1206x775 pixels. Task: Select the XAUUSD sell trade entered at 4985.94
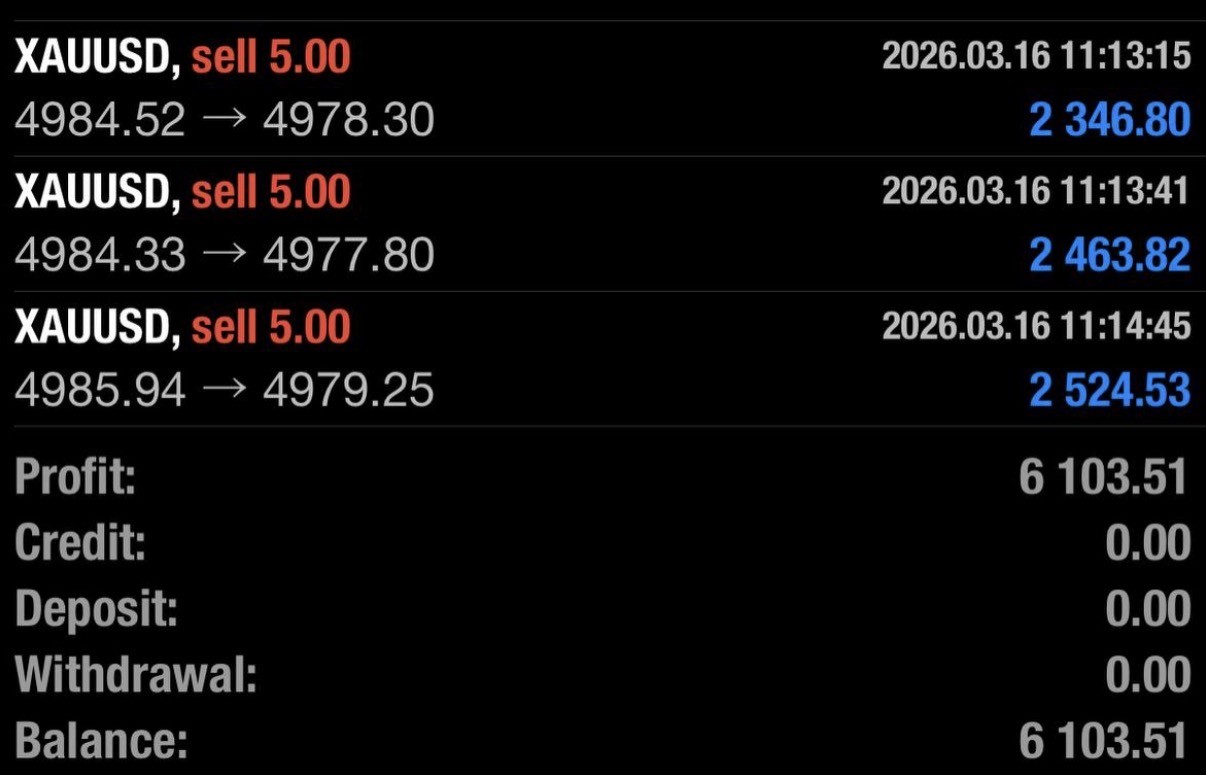point(602,359)
